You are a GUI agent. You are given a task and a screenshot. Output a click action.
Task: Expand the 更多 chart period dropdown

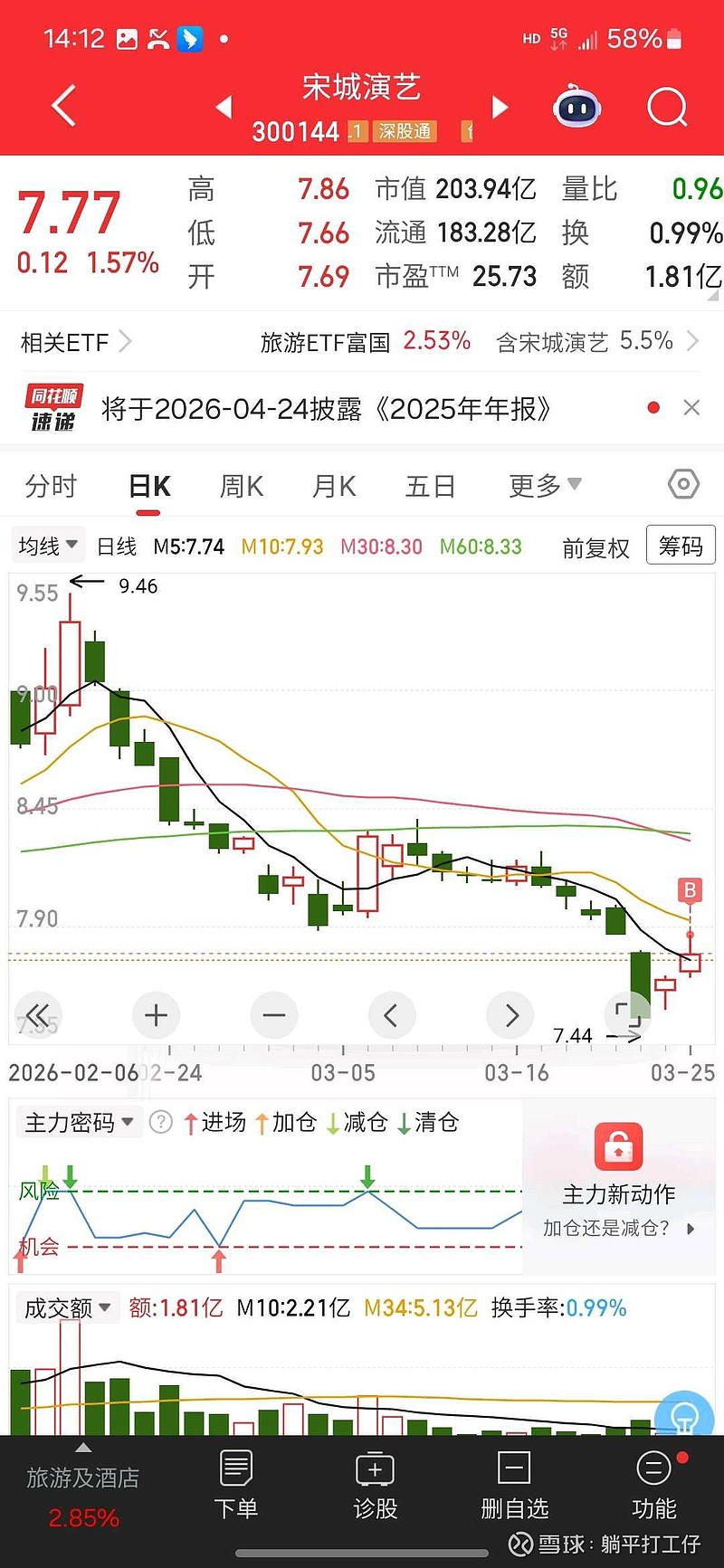(x=544, y=486)
